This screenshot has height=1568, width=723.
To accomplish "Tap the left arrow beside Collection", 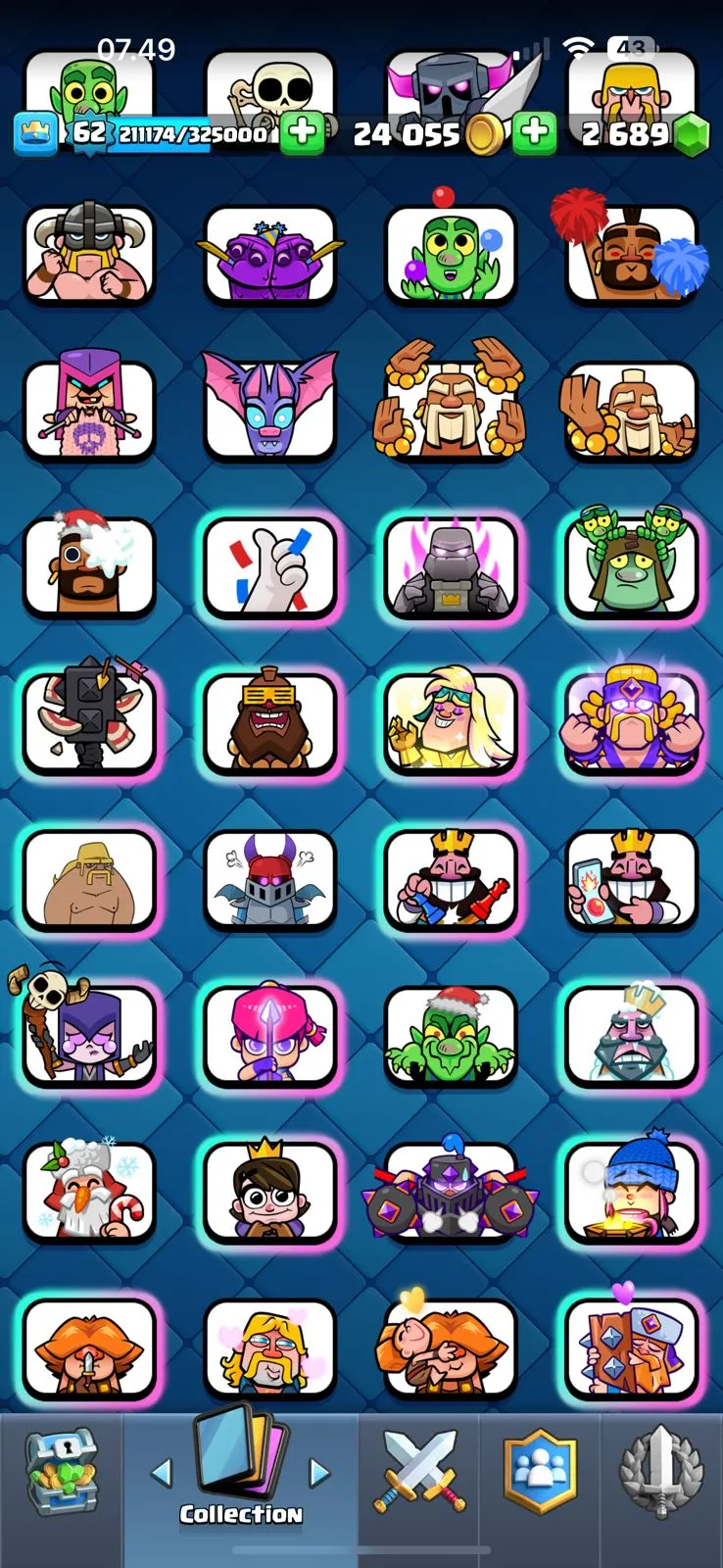I will pyautogui.click(x=162, y=1471).
